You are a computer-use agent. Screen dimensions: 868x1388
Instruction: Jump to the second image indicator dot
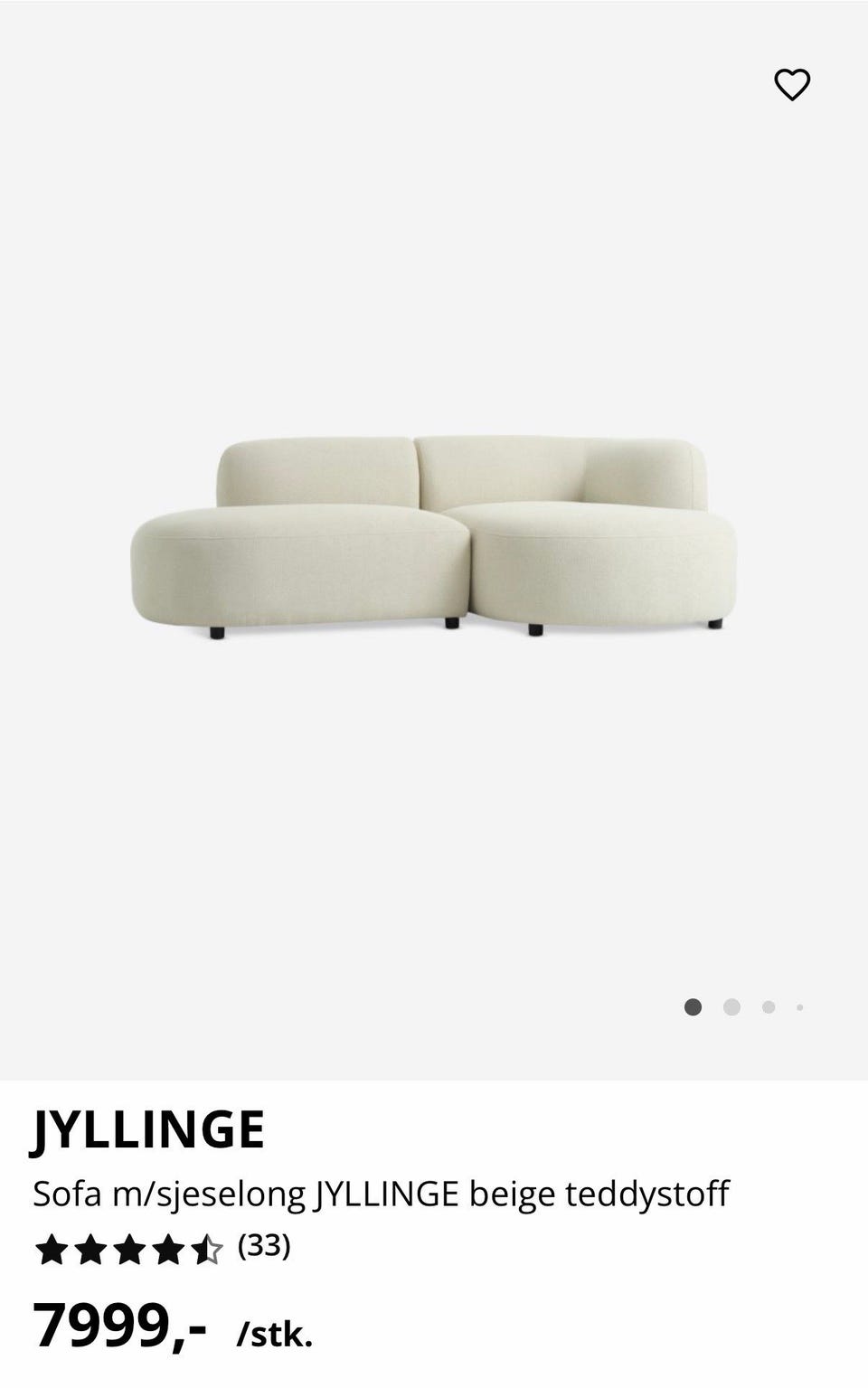tap(731, 1007)
